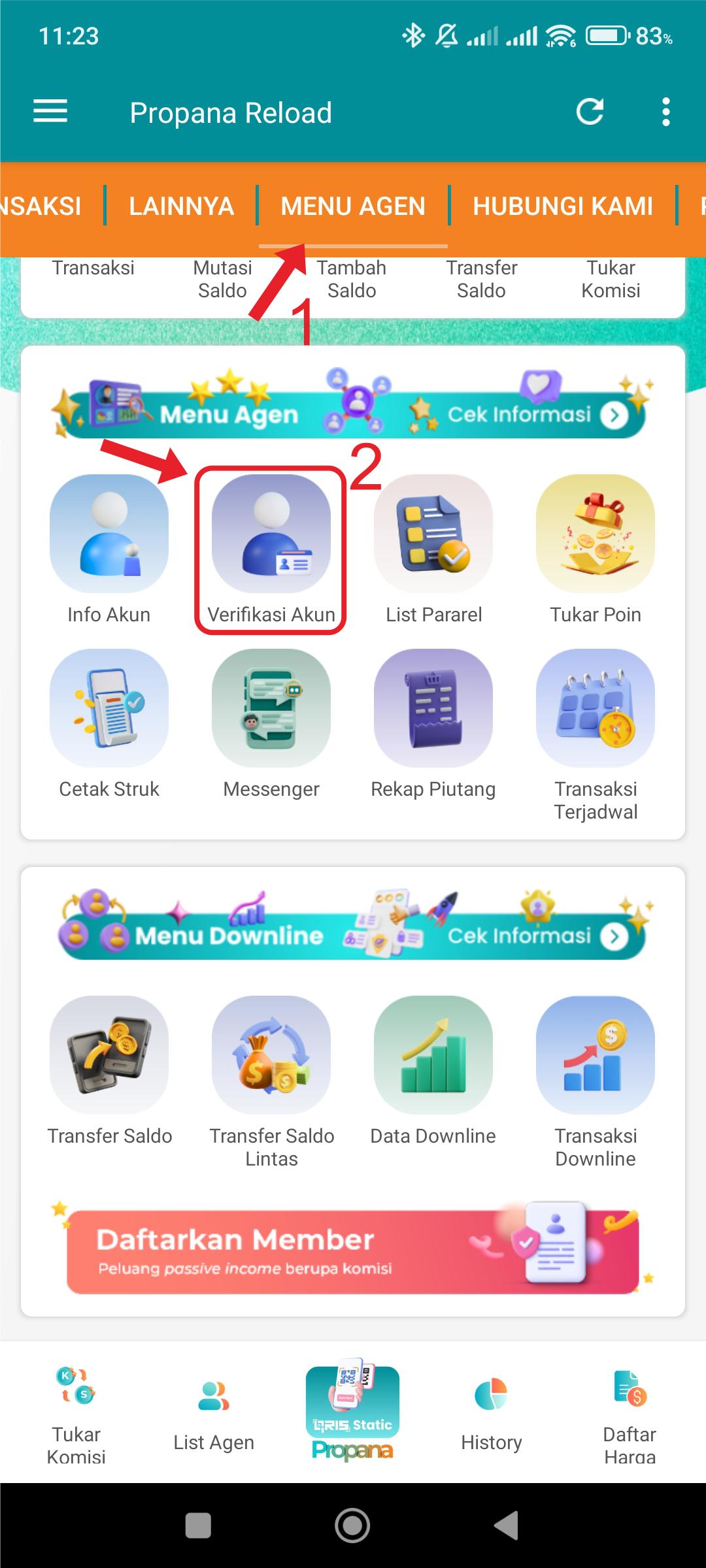This screenshot has width=706, height=1568.
Task: Select the MENU AGEN tab
Action: pos(353,206)
